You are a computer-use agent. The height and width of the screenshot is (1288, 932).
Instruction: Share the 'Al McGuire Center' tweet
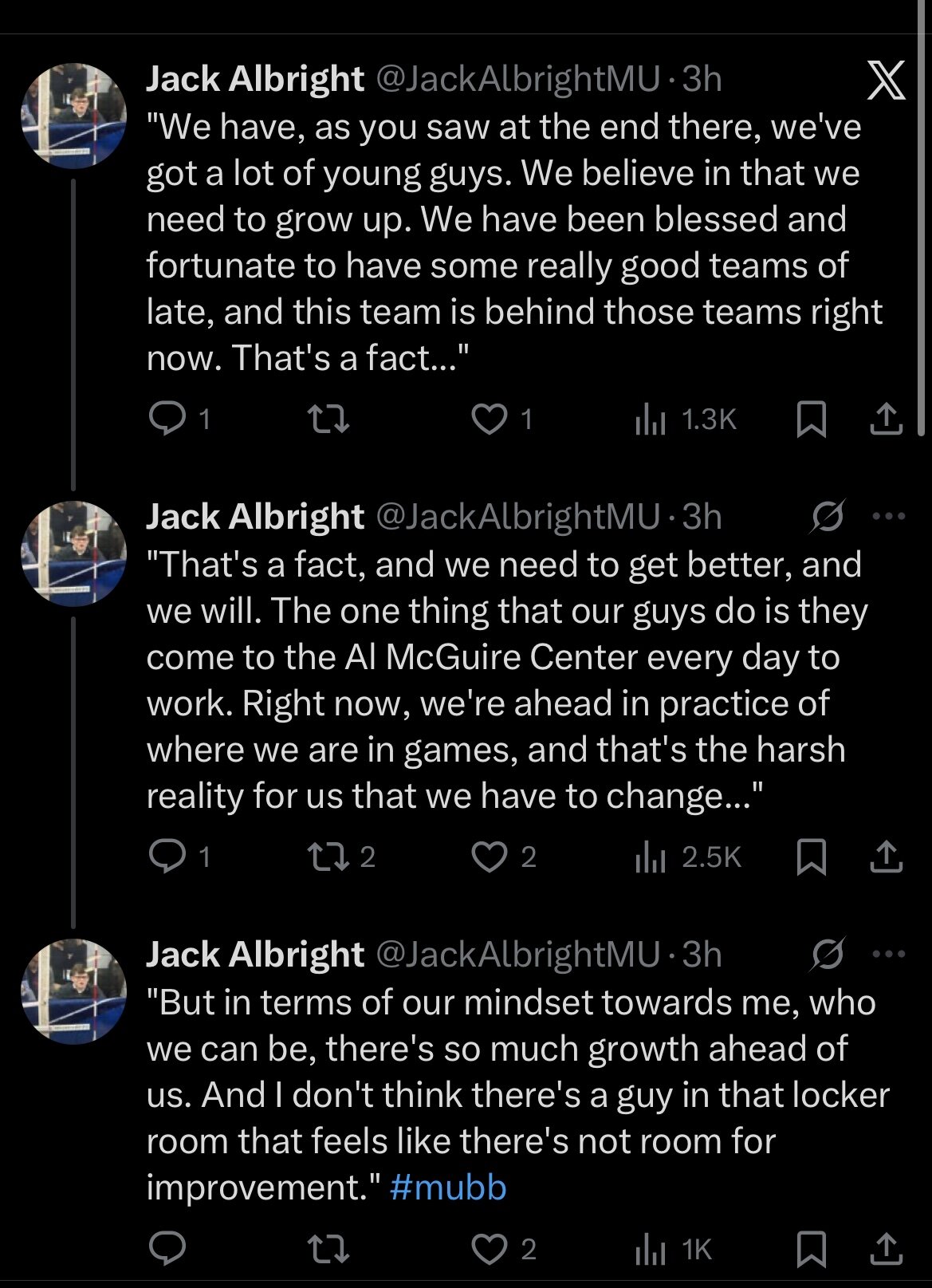coord(886,857)
